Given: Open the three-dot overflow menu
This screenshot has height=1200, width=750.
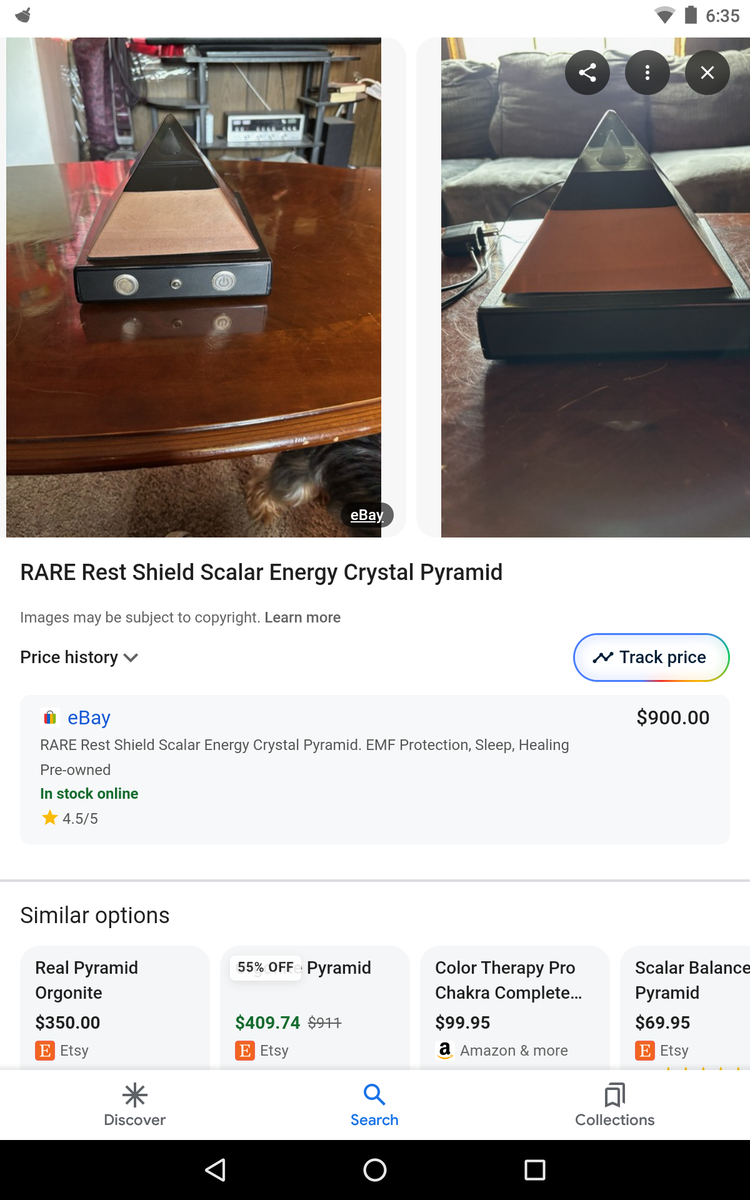Looking at the screenshot, I should tap(647, 73).
